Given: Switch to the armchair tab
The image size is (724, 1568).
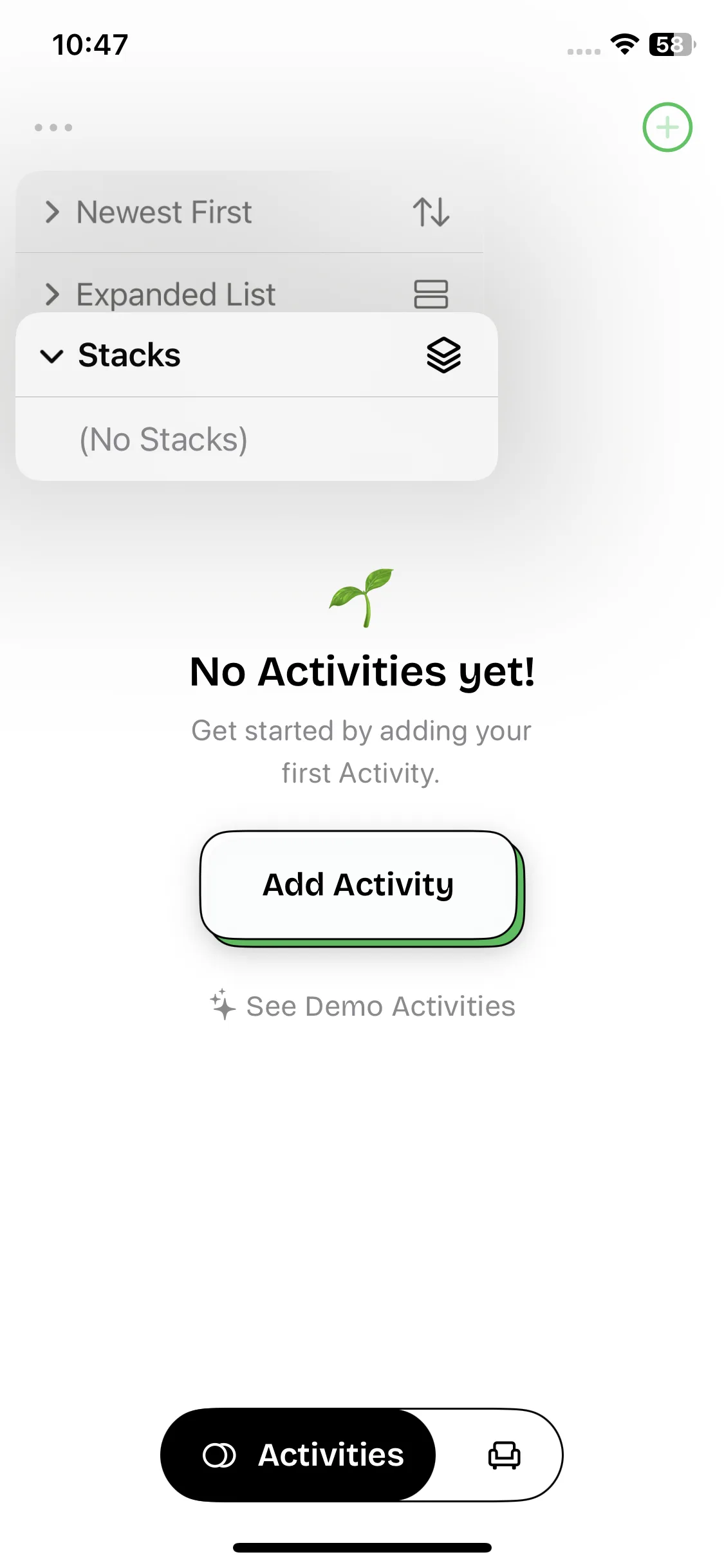Looking at the screenshot, I should point(504,1455).
